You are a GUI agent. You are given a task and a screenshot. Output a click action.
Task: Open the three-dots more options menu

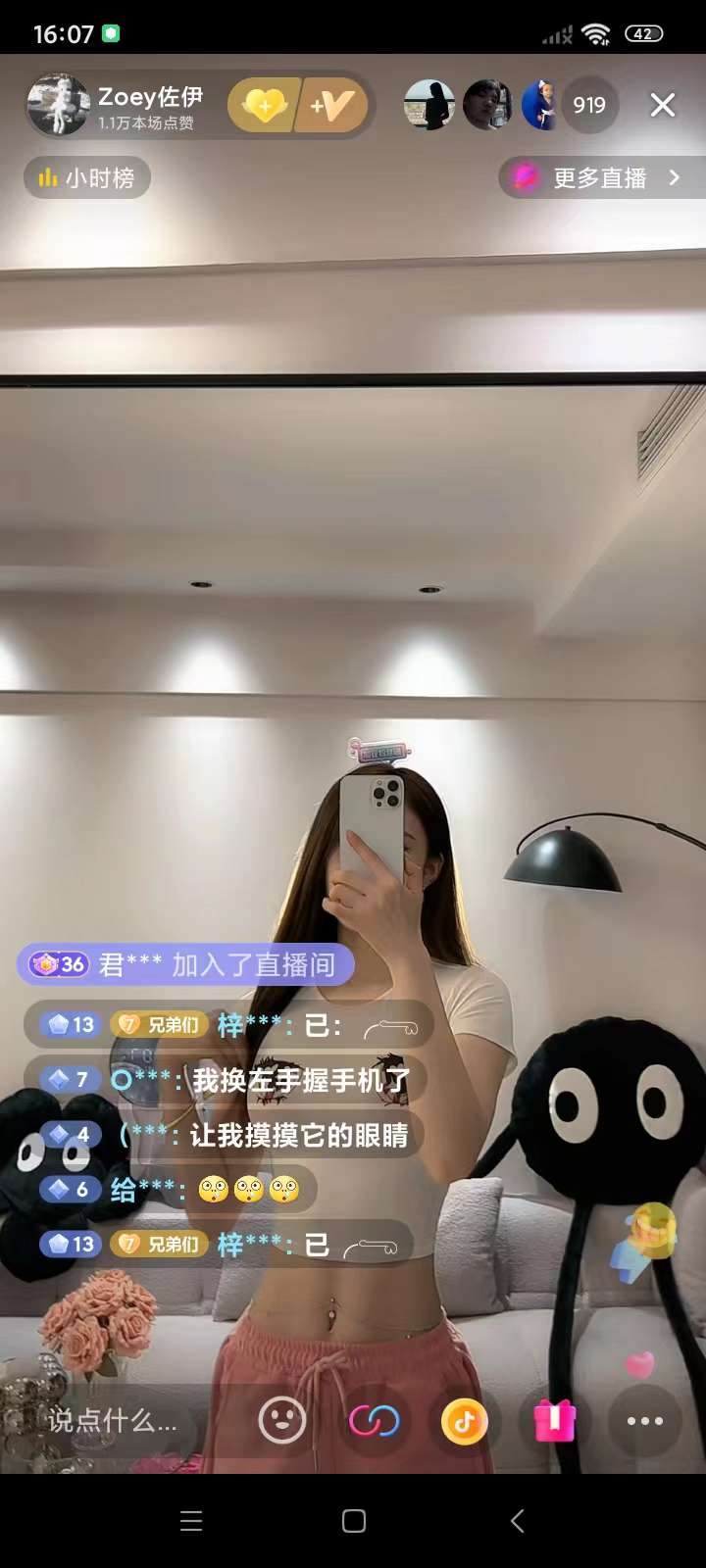[x=644, y=1420]
